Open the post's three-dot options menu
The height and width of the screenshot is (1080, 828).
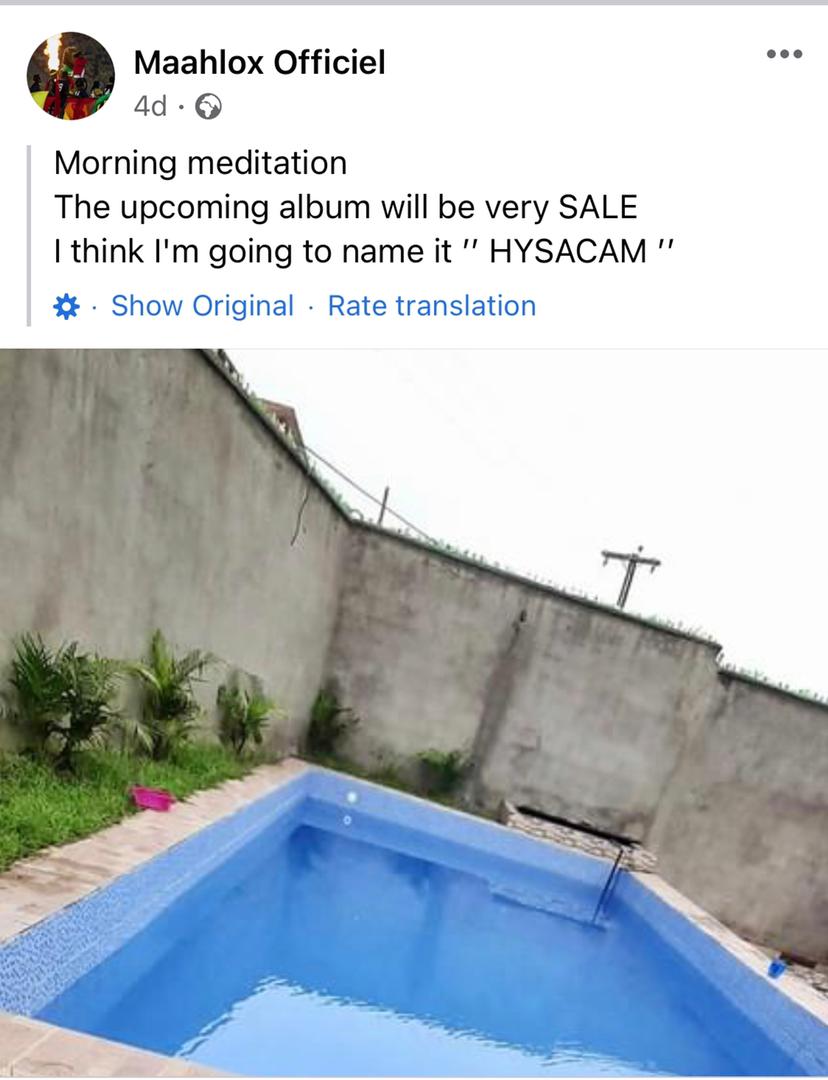tap(784, 54)
